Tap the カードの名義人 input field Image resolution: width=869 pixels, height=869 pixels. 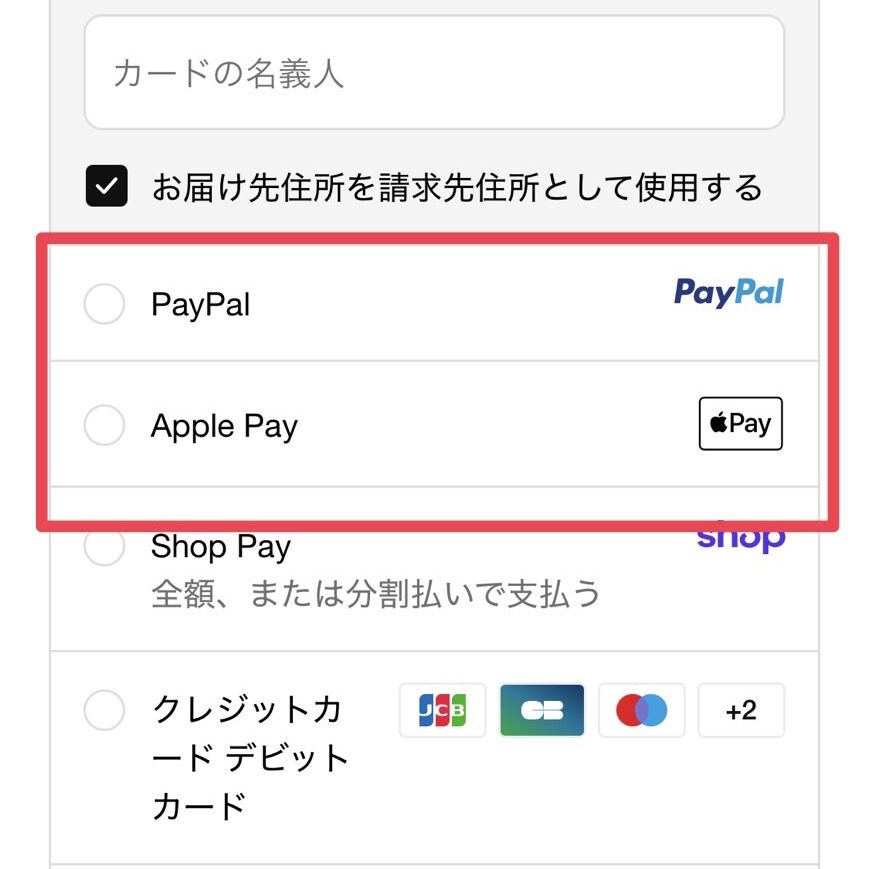point(434,73)
